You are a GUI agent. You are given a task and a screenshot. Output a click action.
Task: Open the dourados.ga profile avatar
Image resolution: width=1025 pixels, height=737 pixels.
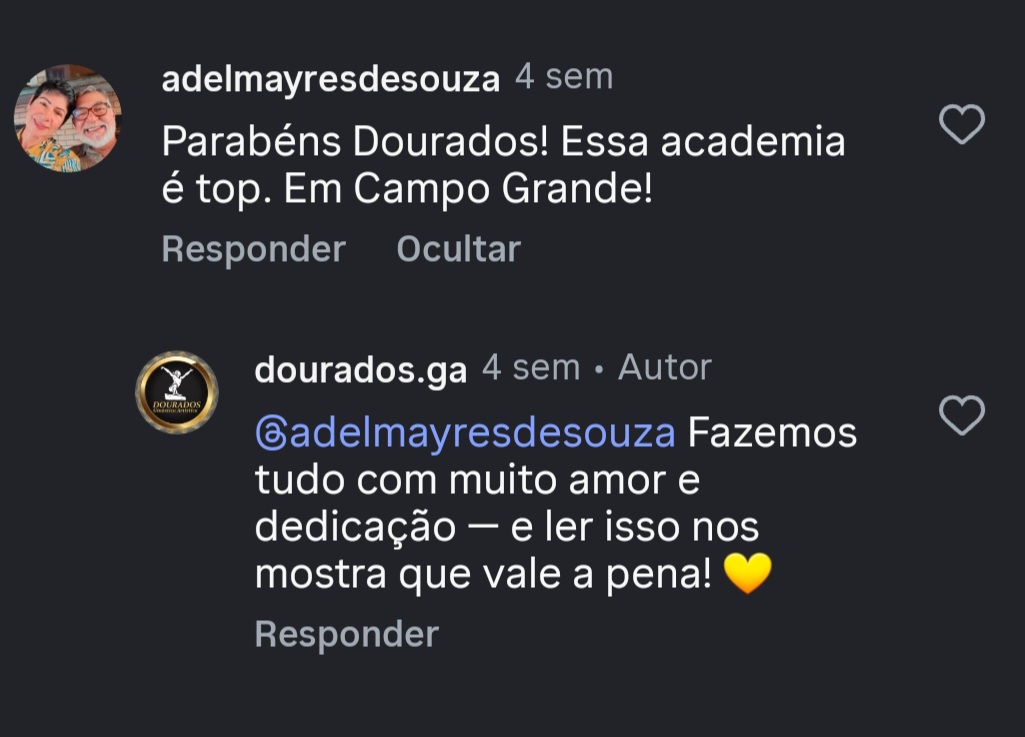[176, 392]
